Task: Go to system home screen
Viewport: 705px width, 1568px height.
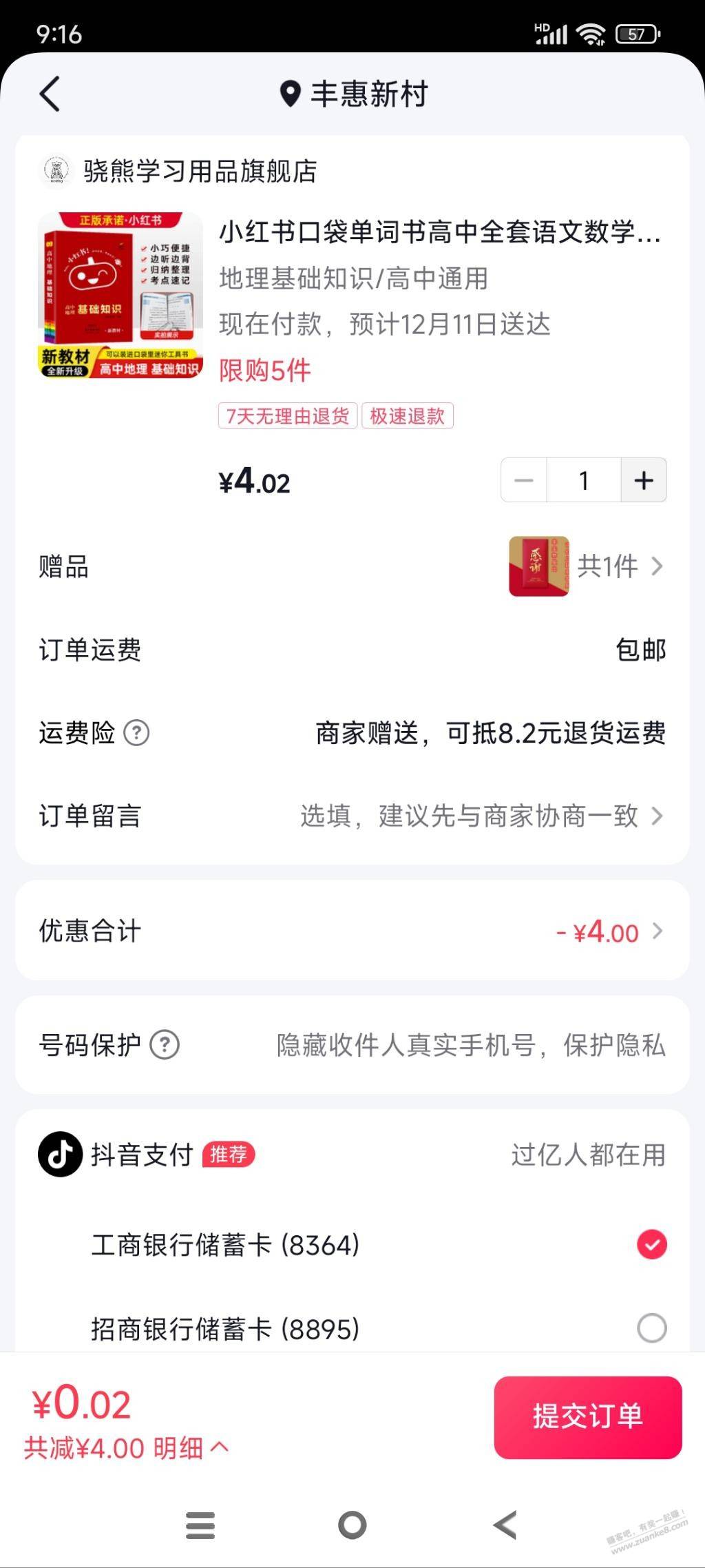Action: 352,1525
